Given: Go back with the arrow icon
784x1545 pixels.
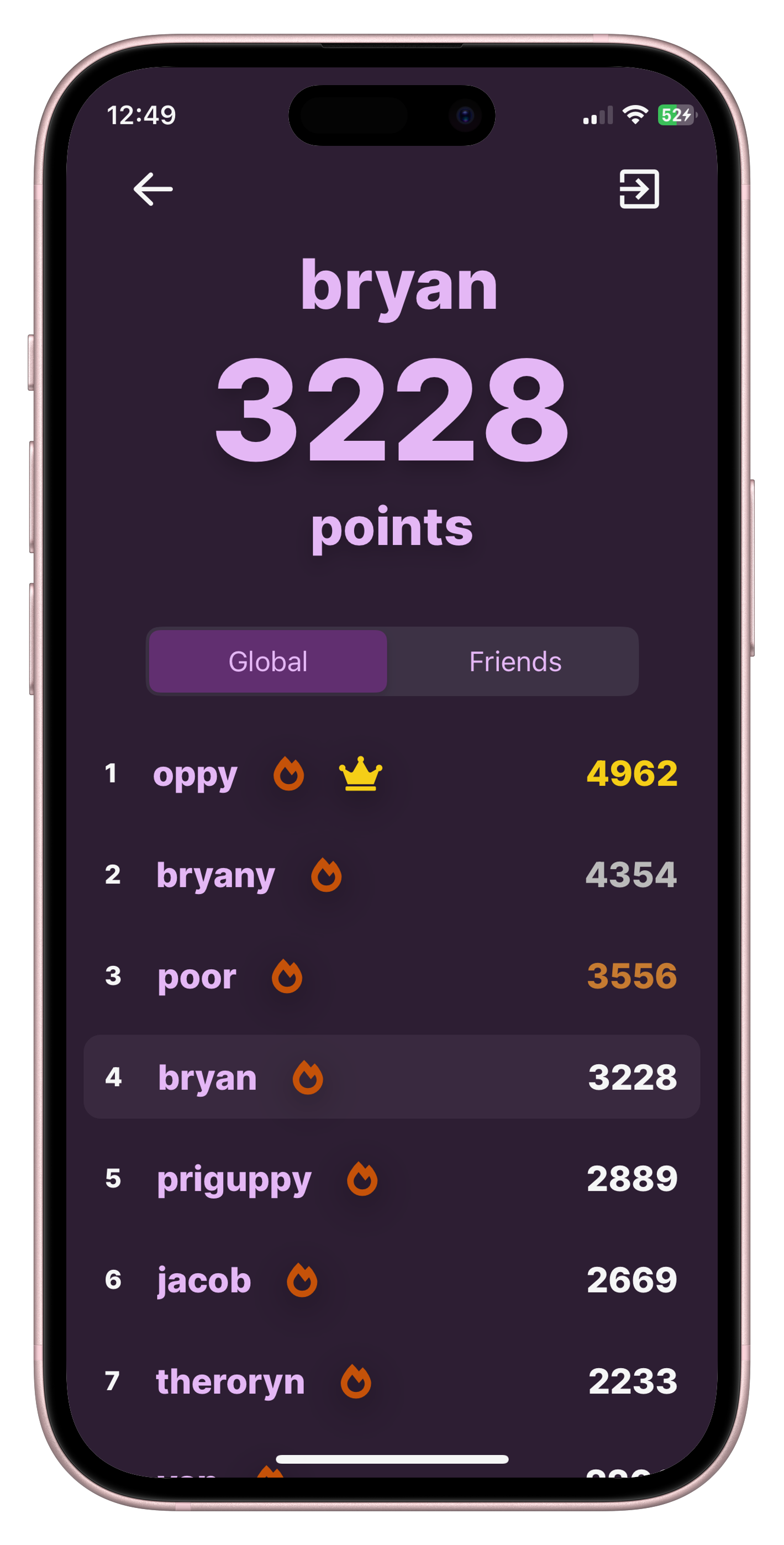Looking at the screenshot, I should tap(152, 189).
